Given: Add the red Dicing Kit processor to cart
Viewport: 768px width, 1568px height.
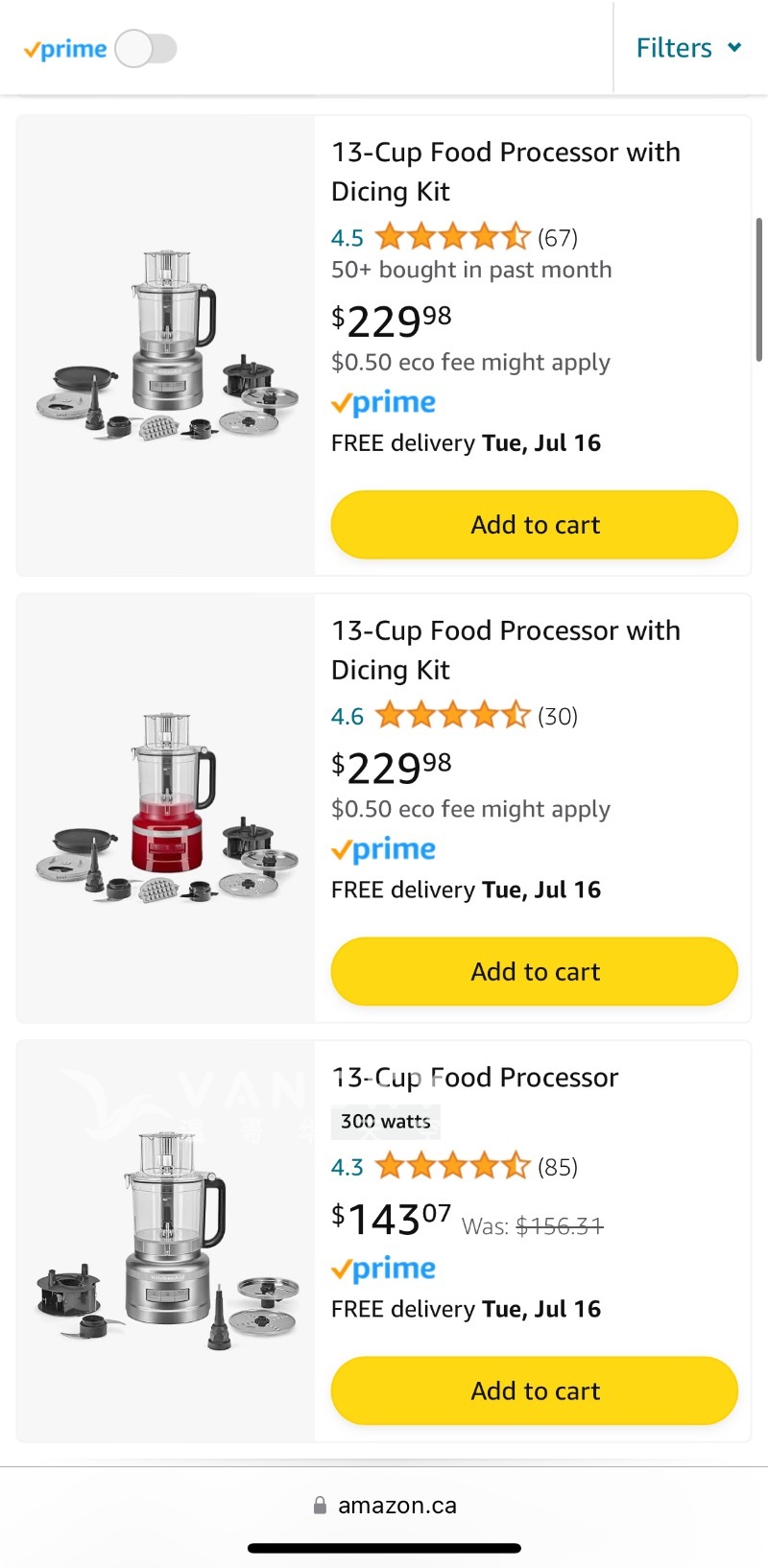Looking at the screenshot, I should [534, 972].
